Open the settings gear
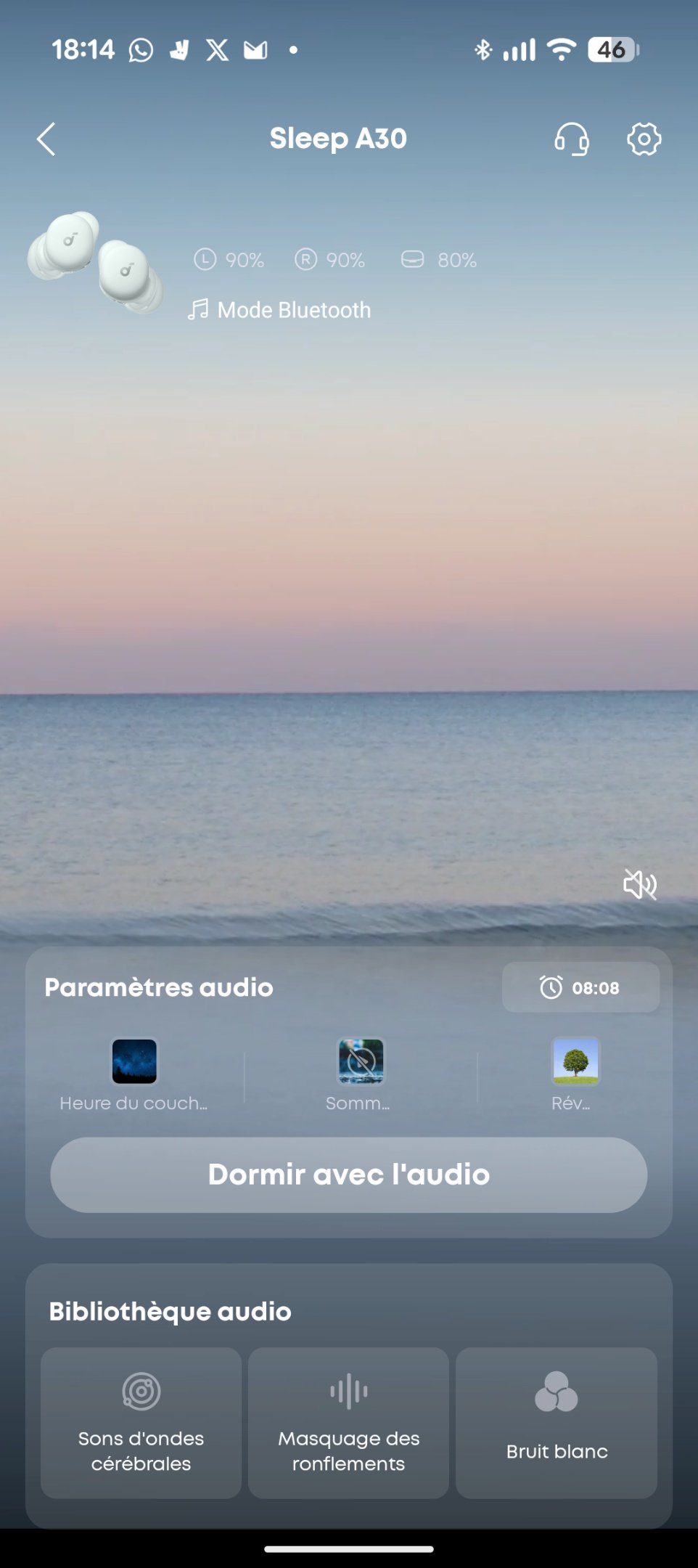The height and width of the screenshot is (1568, 698). click(644, 139)
